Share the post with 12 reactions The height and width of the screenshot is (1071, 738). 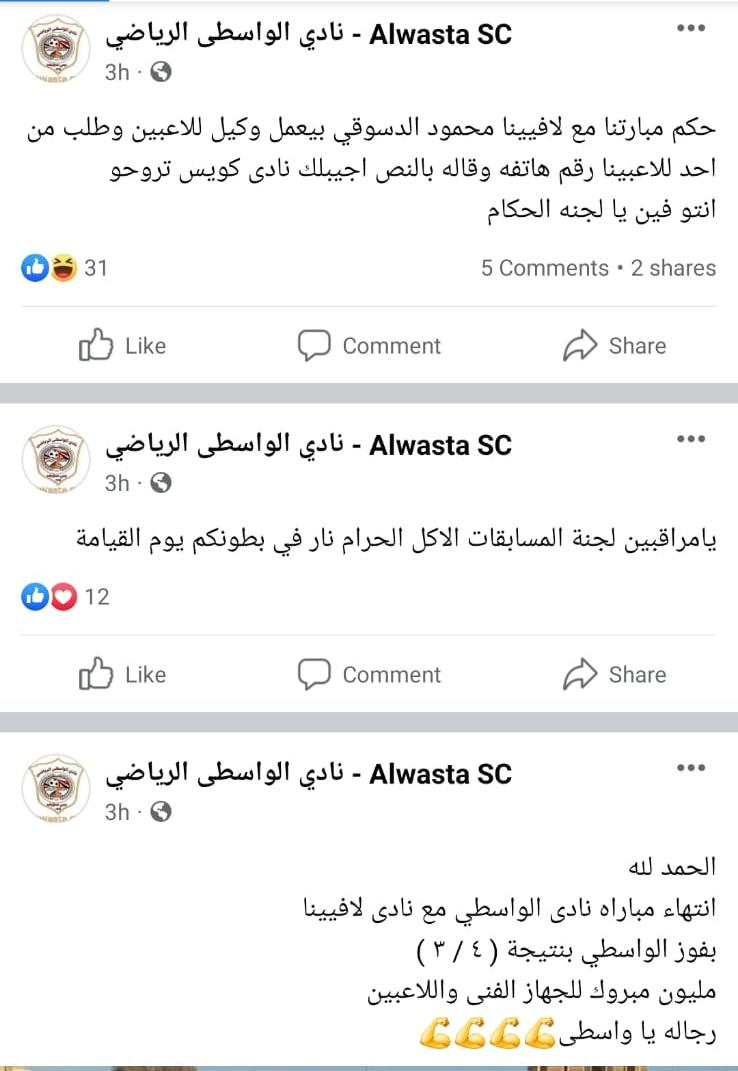pos(614,675)
